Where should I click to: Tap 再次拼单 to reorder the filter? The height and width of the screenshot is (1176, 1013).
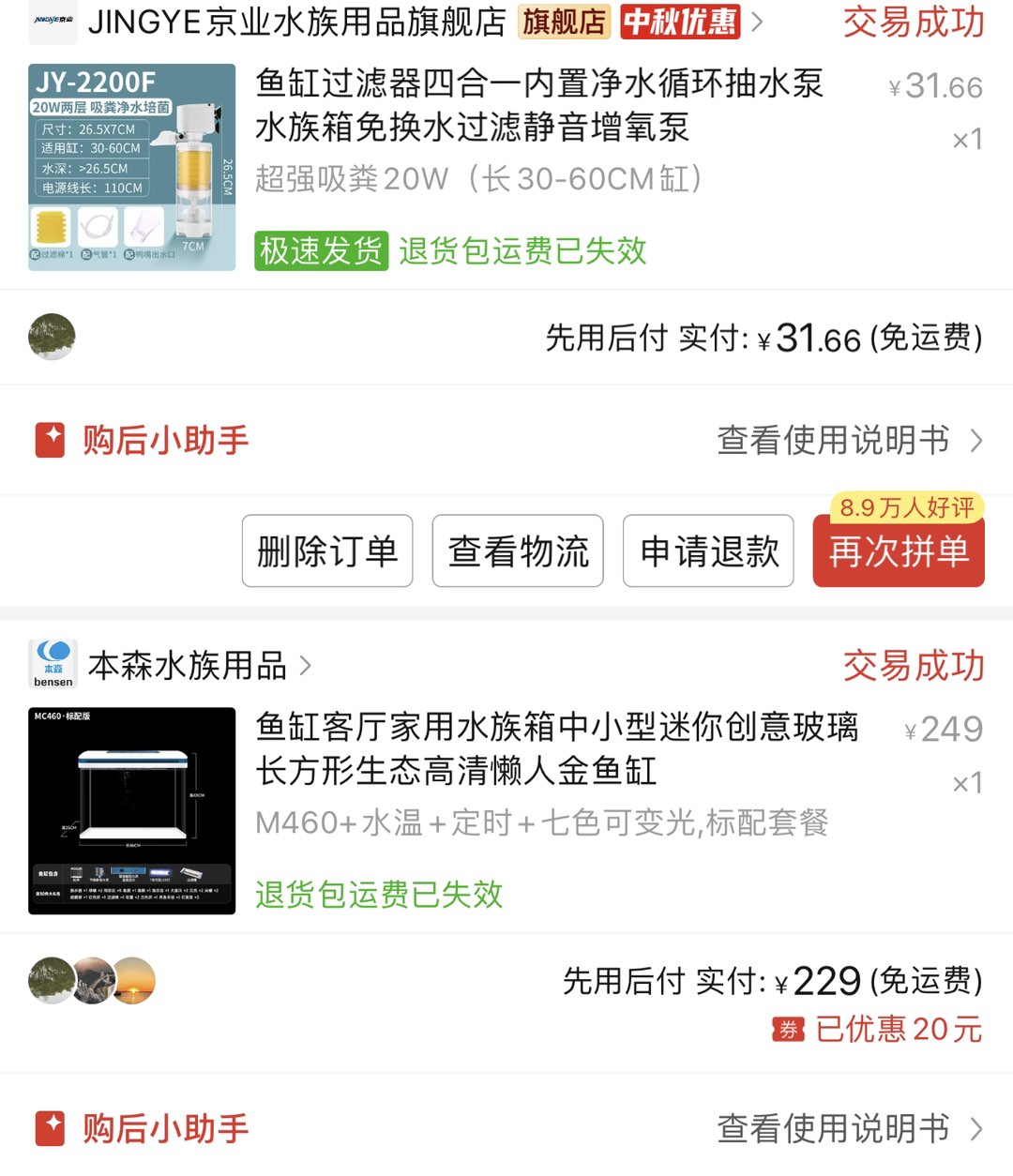[899, 550]
